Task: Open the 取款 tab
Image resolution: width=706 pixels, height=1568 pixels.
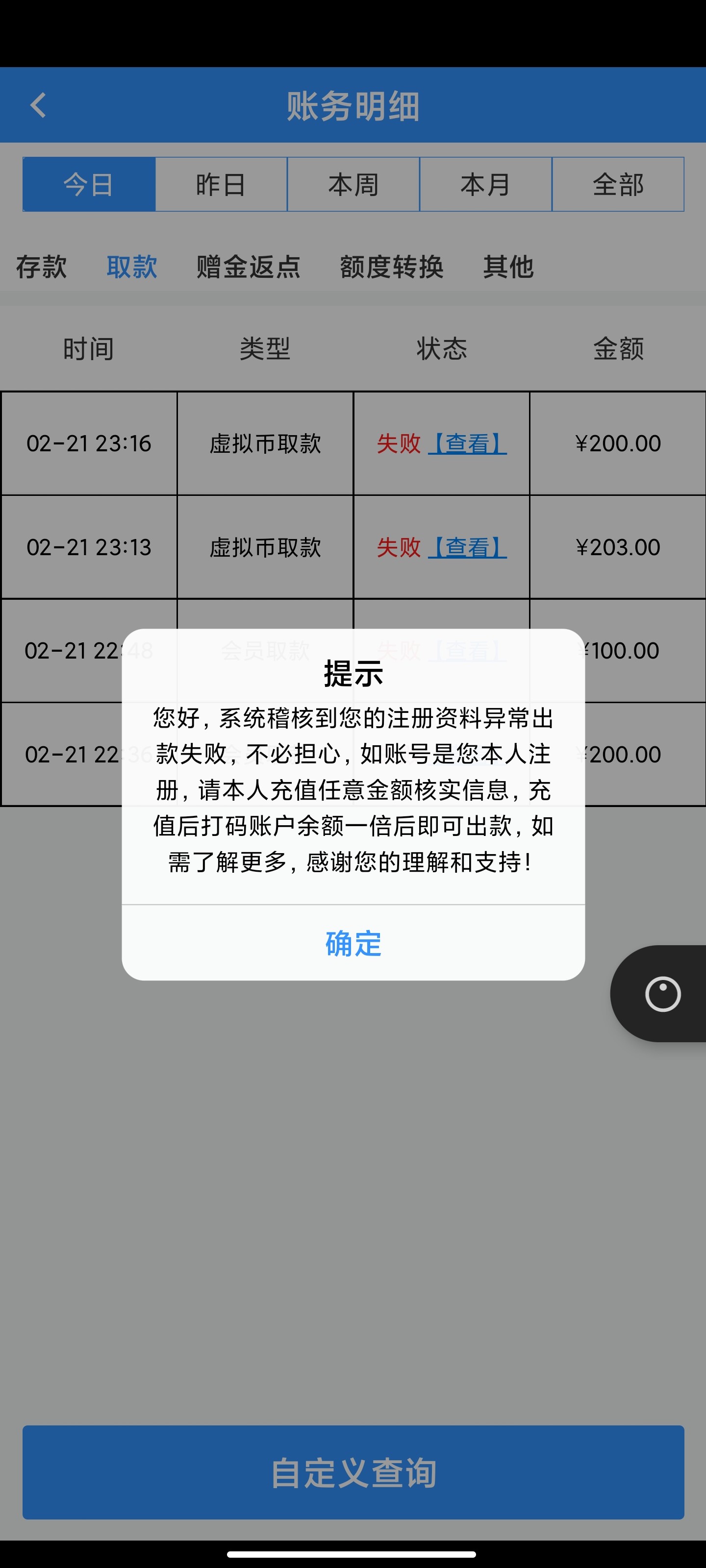Action: [131, 267]
